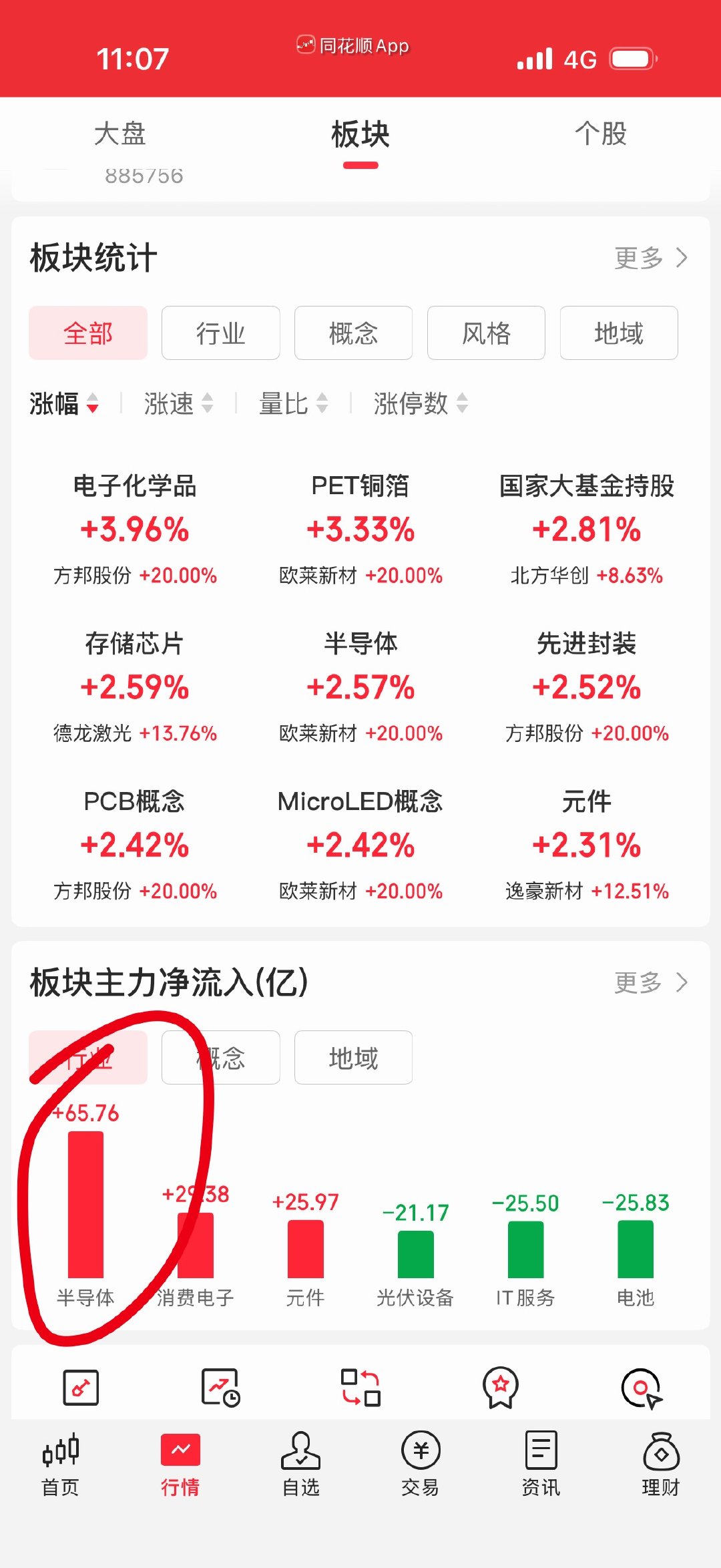Image resolution: width=721 pixels, height=1568 pixels.
Task: Select the leftmost quick-access shortcut icon
Action: click(80, 1388)
